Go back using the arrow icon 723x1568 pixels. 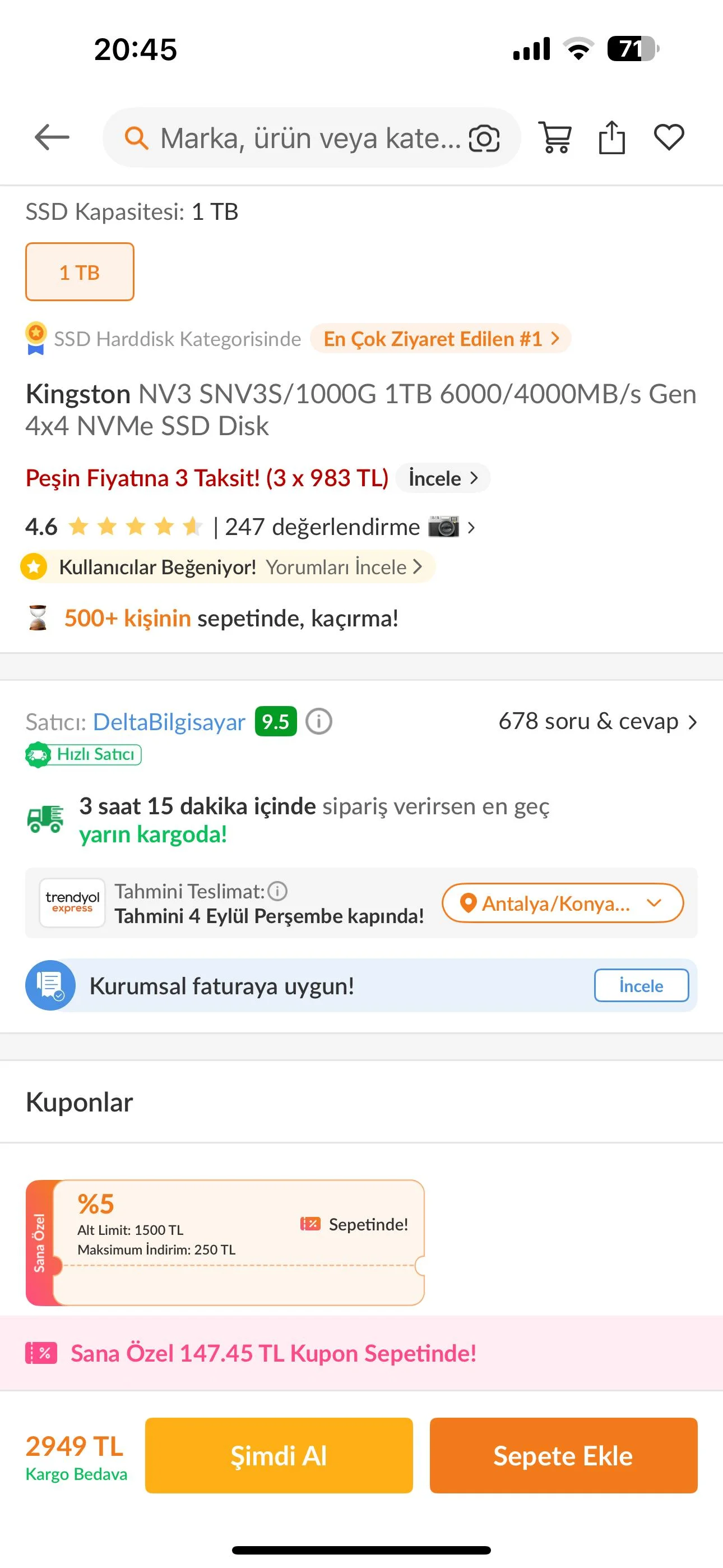pos(52,137)
